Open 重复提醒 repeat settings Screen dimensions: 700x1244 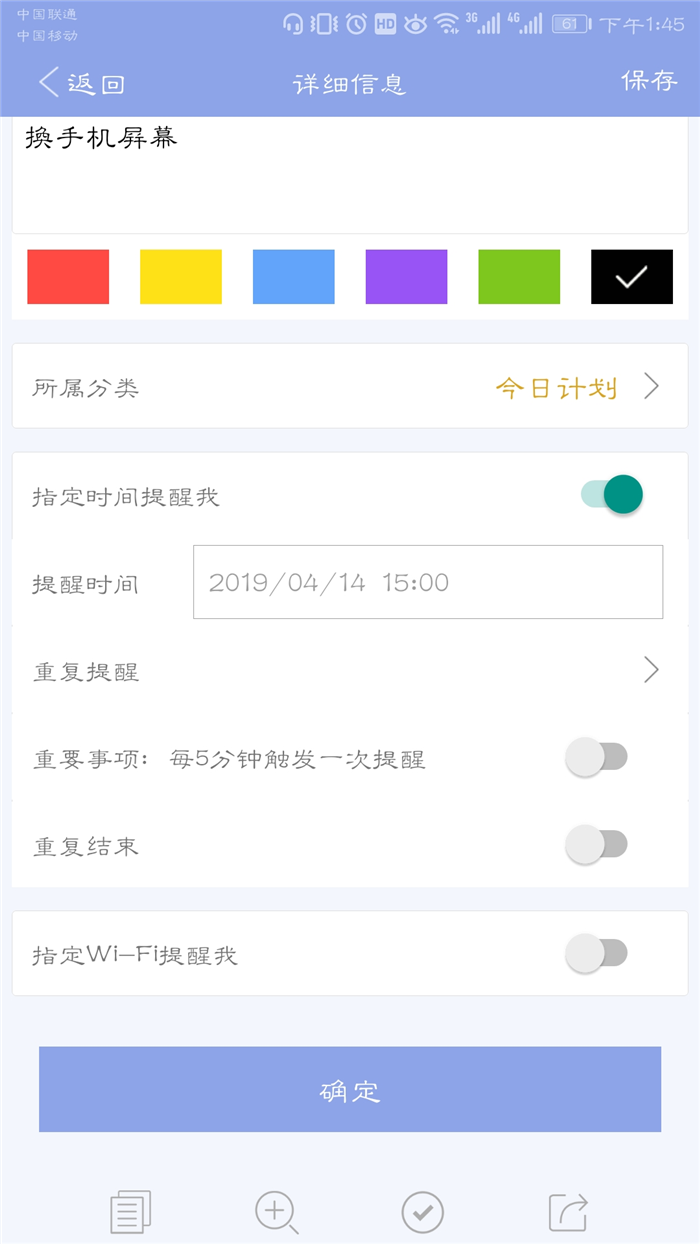[x=350, y=671]
